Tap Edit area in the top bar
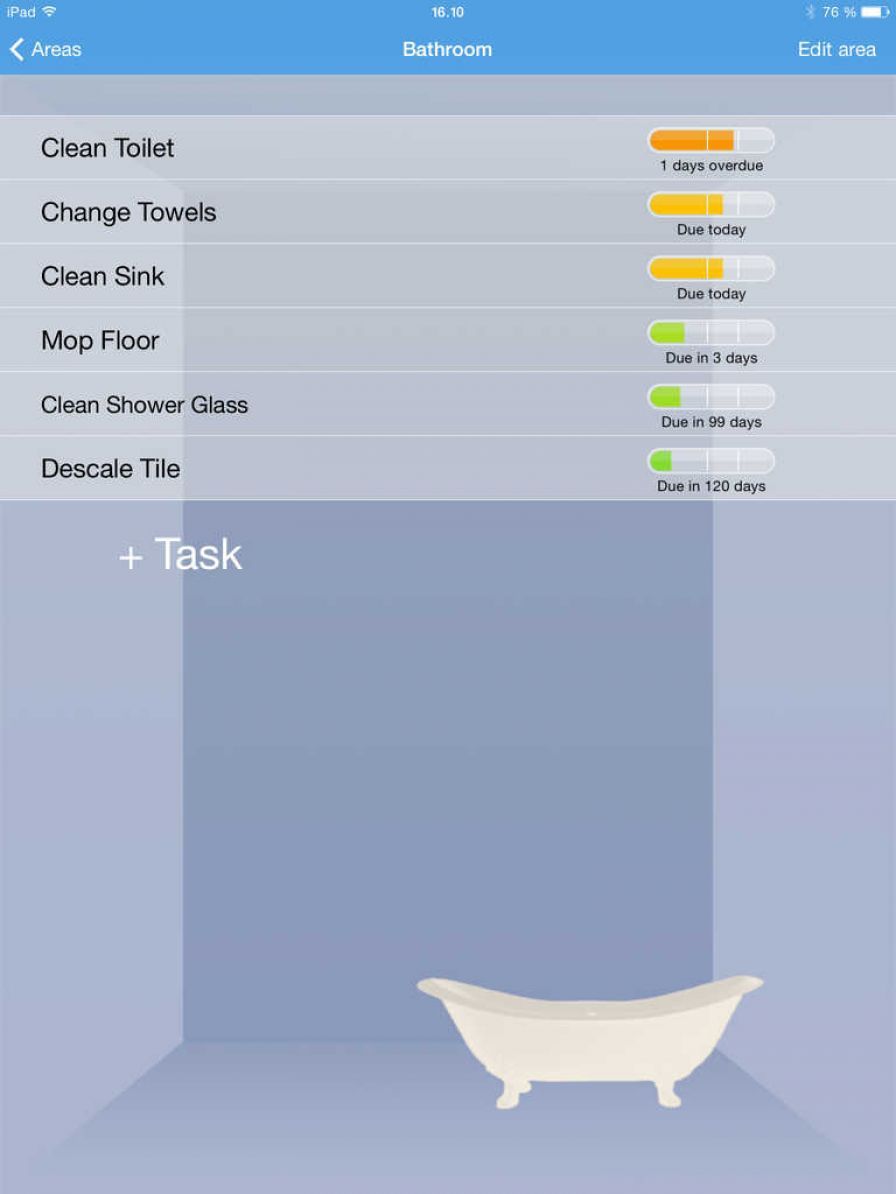 836,49
